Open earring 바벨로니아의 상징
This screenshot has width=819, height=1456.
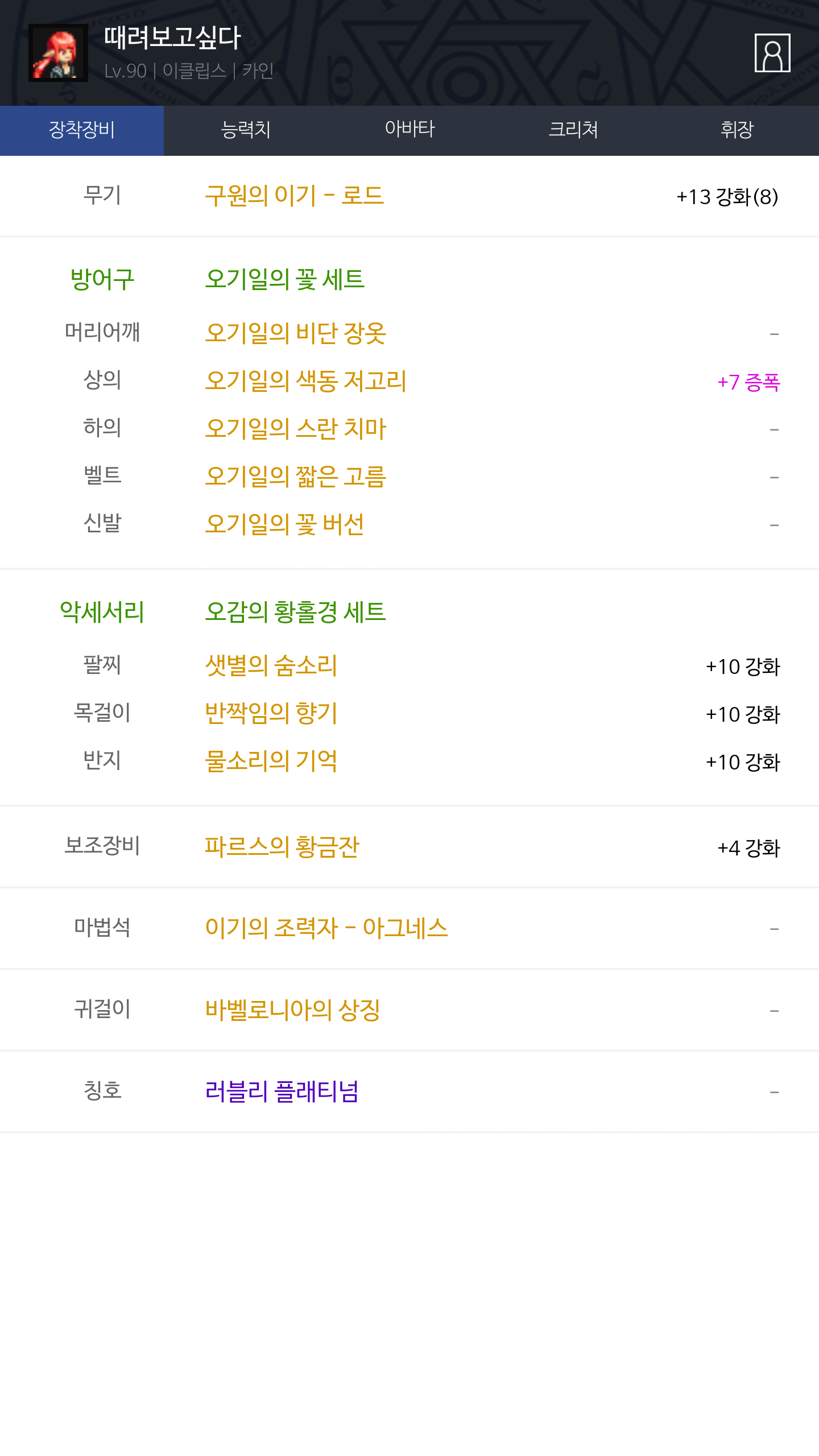292,1010
